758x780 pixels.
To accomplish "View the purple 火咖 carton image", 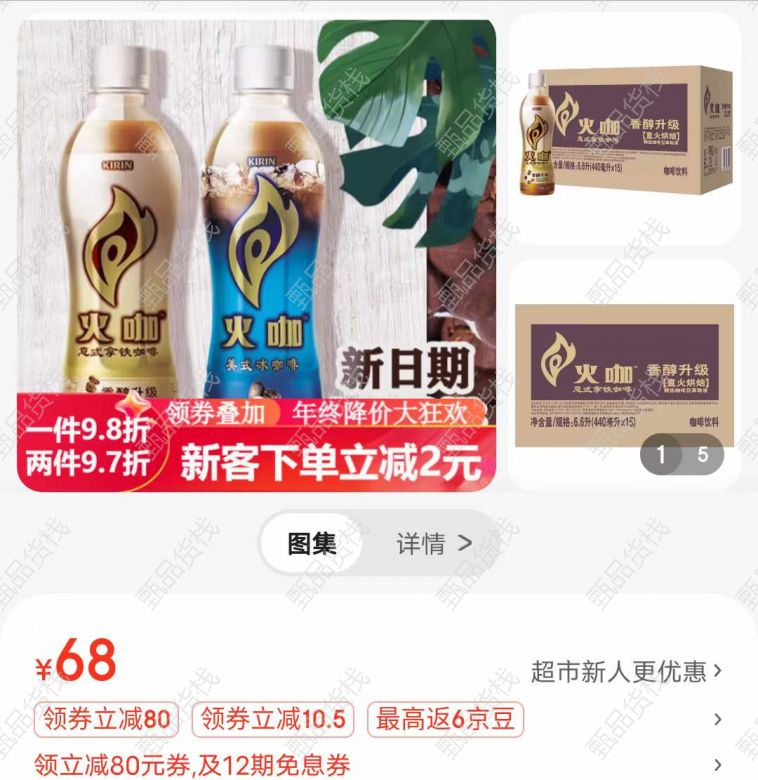I will (x=626, y=375).
